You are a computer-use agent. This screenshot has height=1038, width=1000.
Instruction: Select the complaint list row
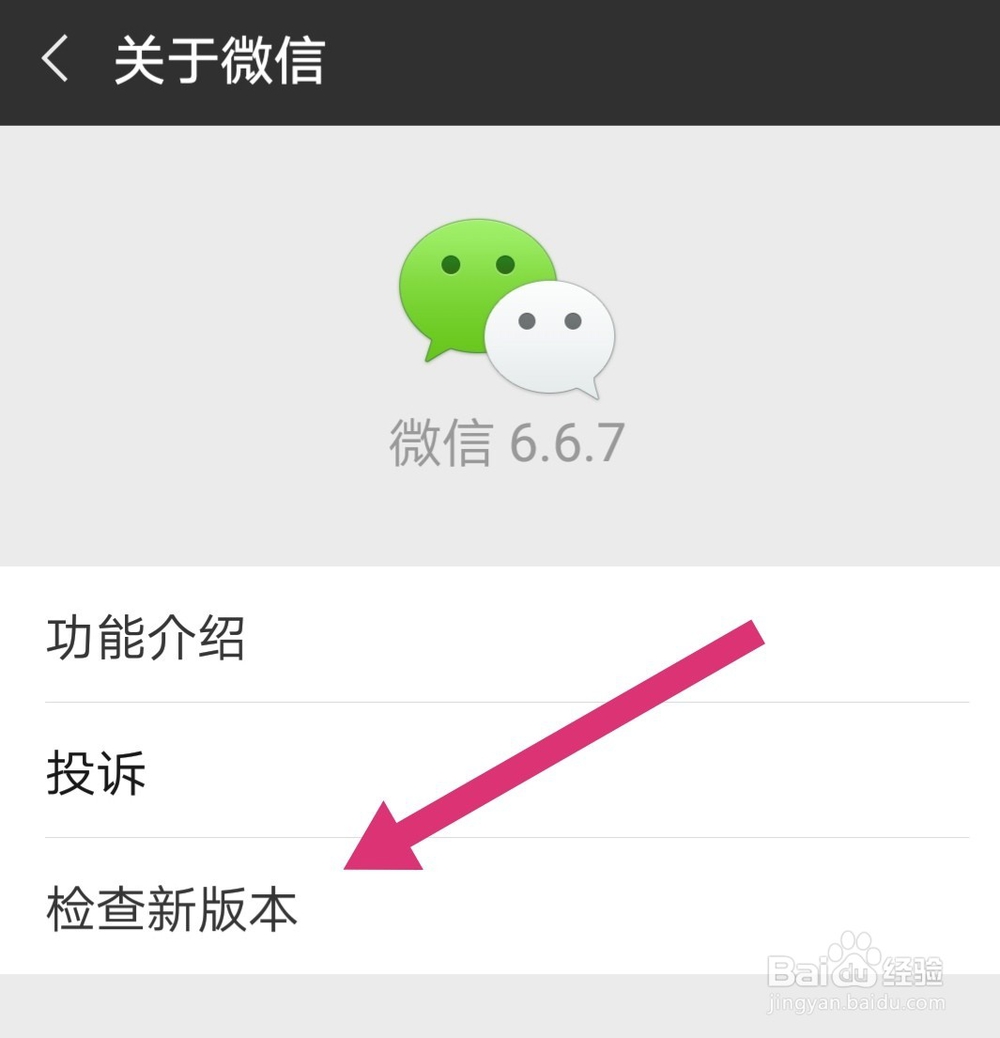tap(400, 772)
